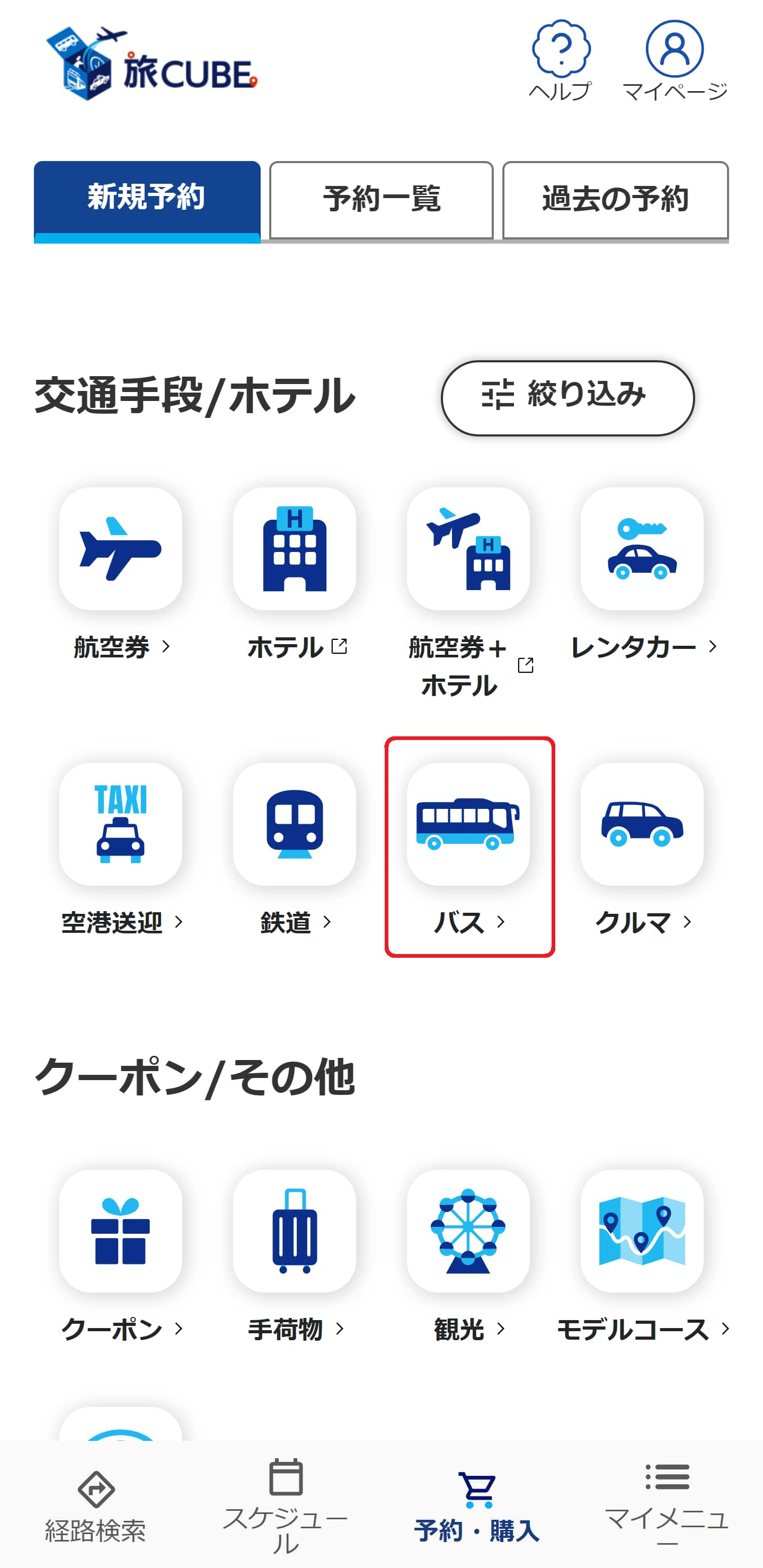Go to スケジュール in bottom navigation
The height and width of the screenshot is (1568, 763).
coord(286,1506)
